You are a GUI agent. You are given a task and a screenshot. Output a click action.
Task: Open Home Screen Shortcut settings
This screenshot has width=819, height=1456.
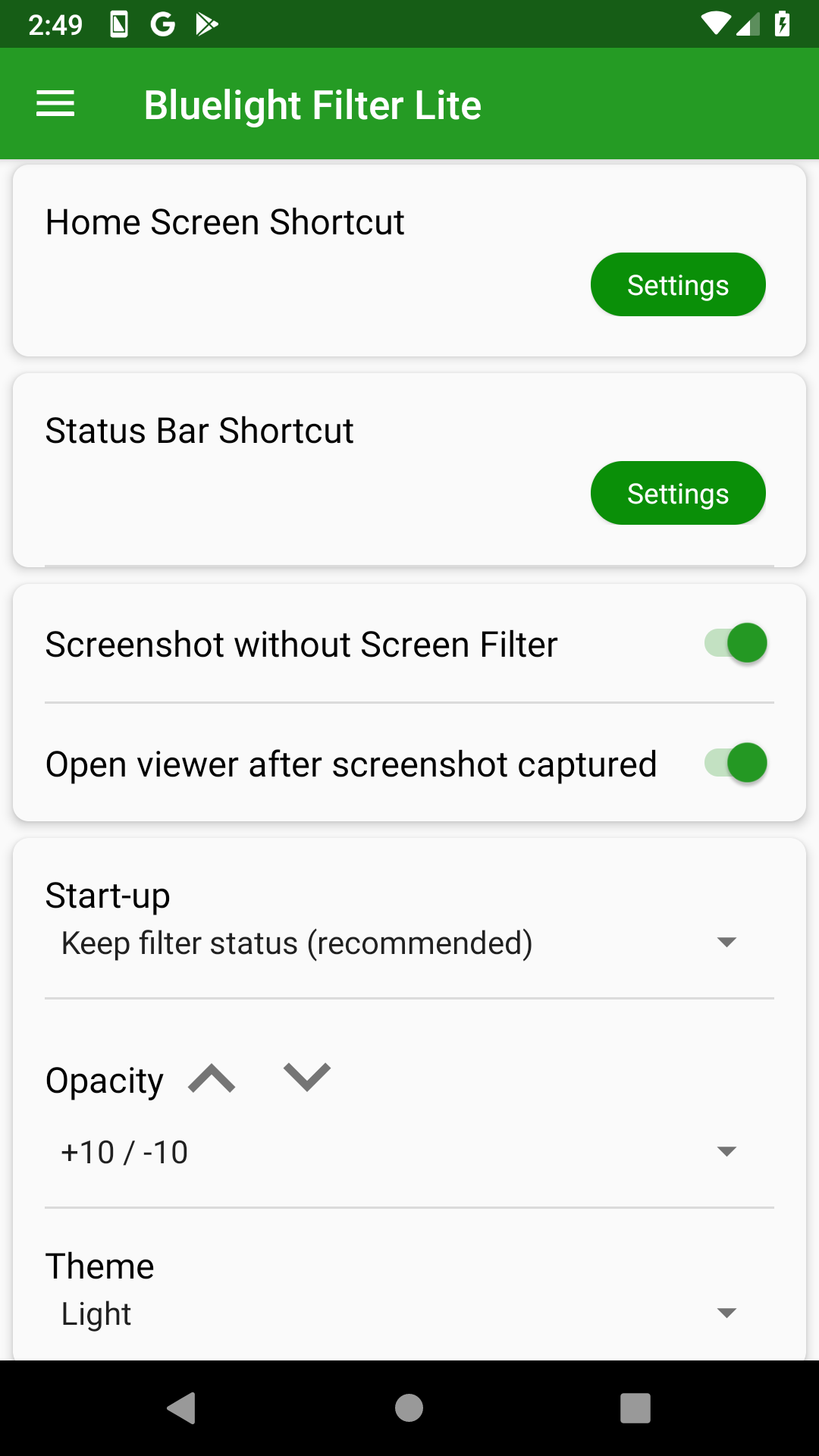pyautogui.click(x=677, y=284)
